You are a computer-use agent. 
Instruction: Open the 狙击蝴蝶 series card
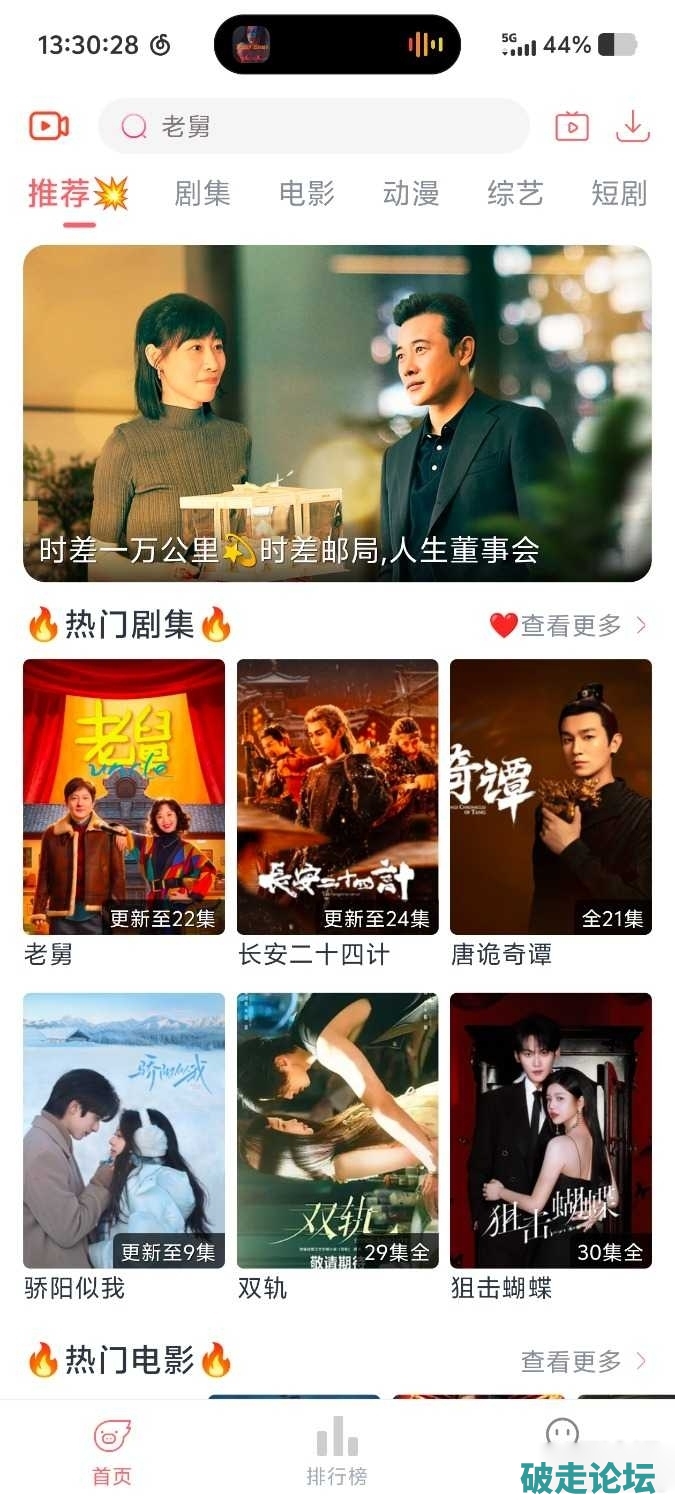click(x=551, y=1131)
